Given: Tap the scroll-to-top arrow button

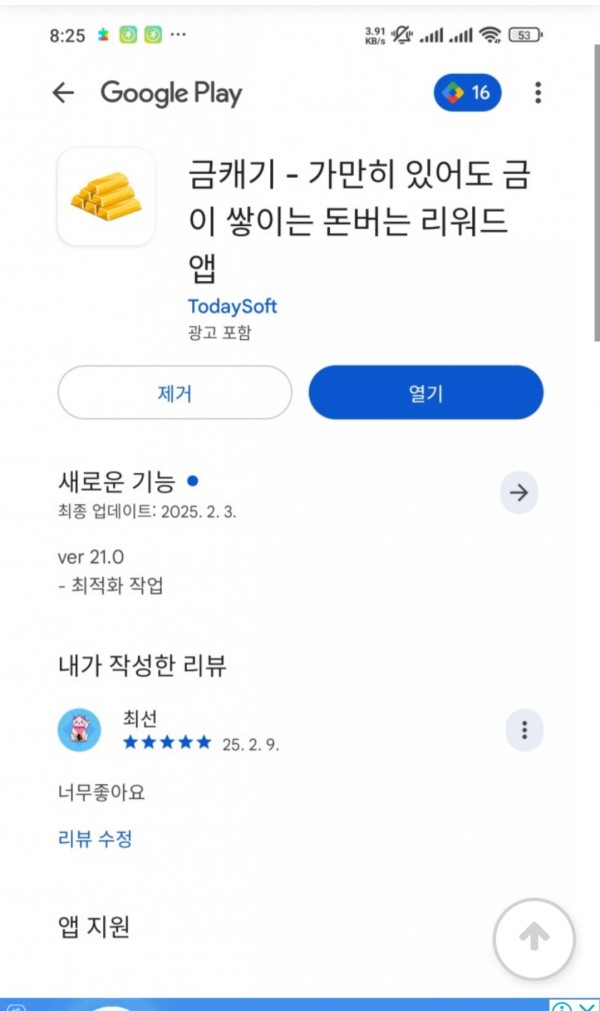Looking at the screenshot, I should [x=534, y=938].
